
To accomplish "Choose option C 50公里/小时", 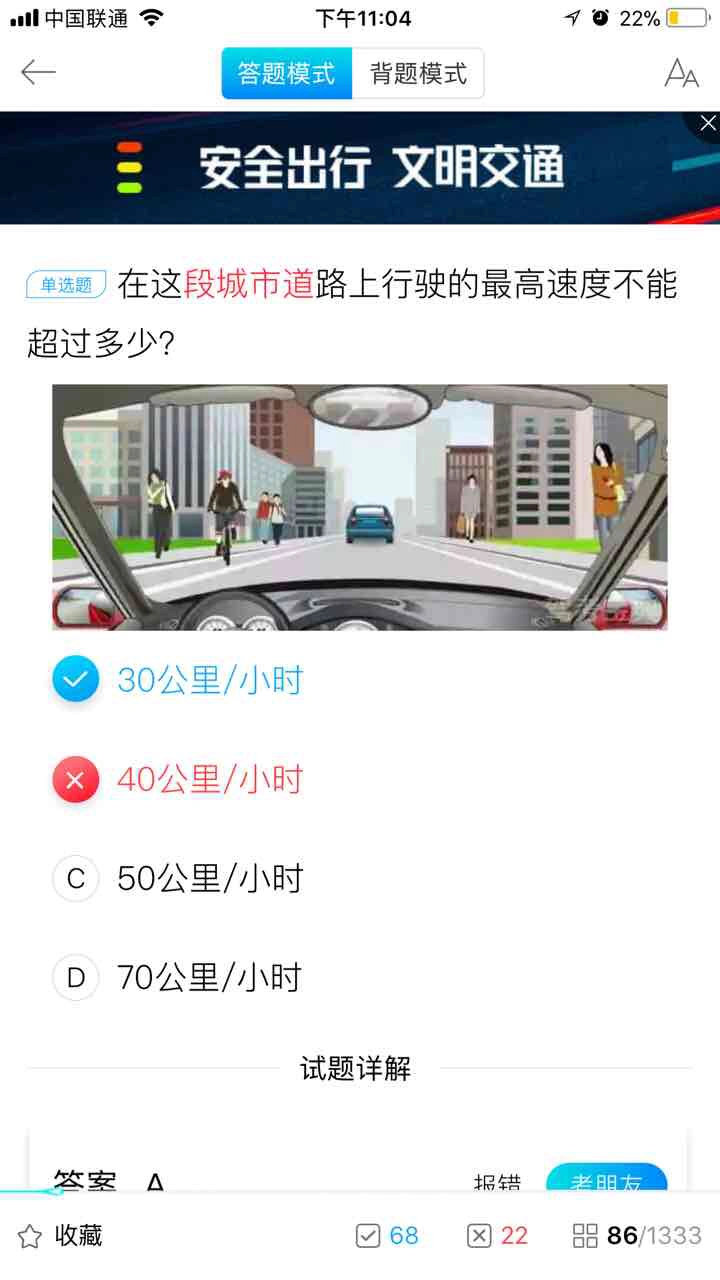I will point(209,878).
